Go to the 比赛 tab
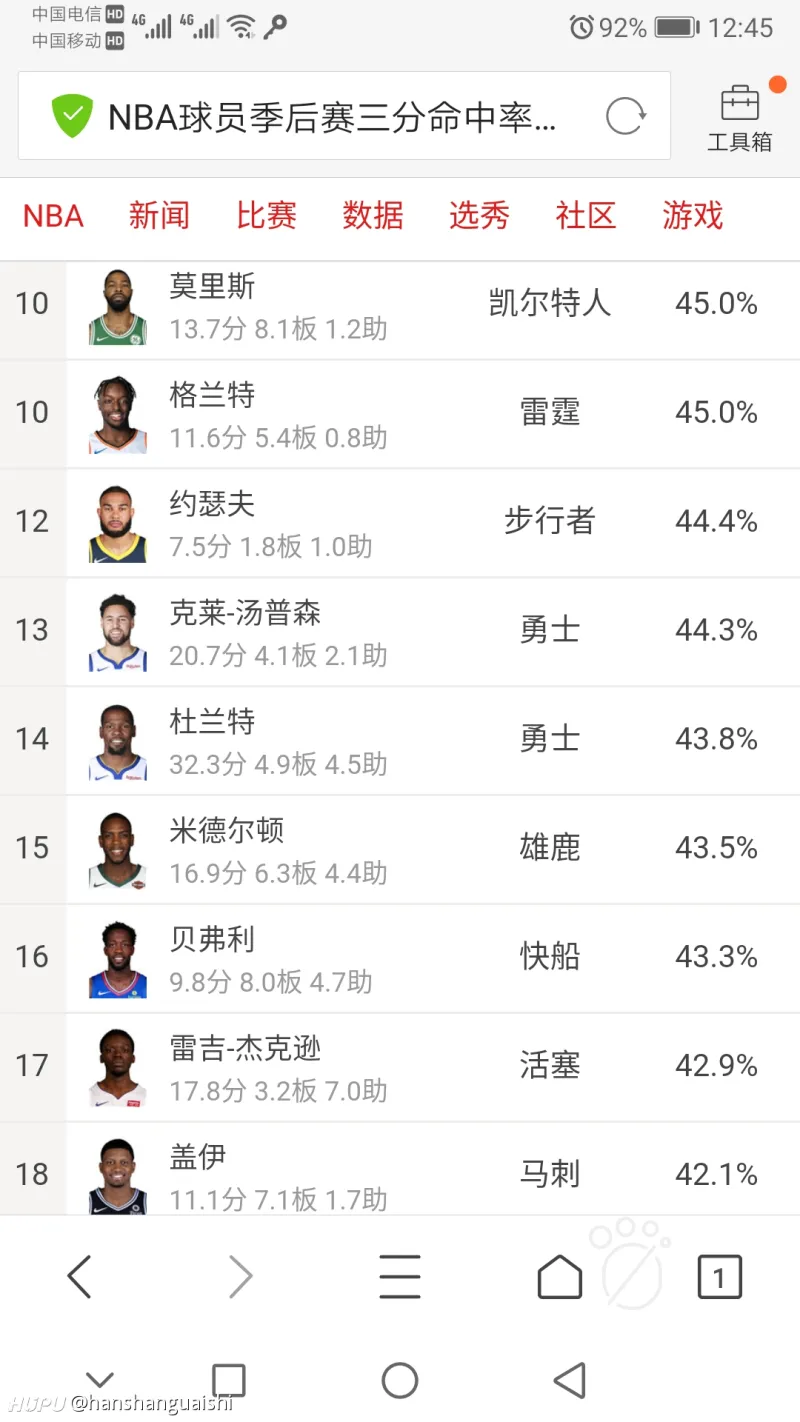The height and width of the screenshot is (1422, 800). click(x=266, y=215)
